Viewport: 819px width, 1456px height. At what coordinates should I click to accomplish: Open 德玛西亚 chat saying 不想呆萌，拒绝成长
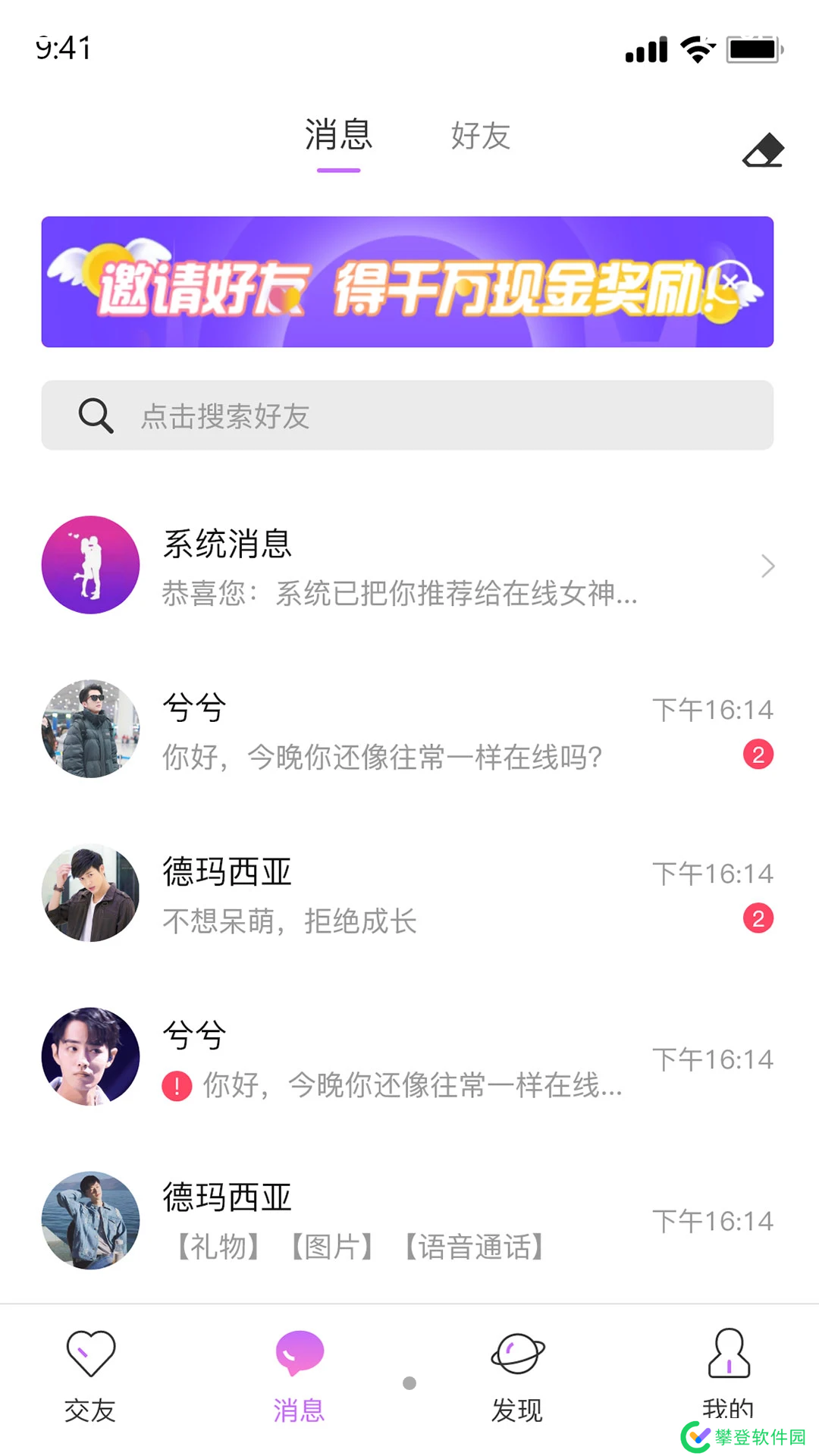(407, 893)
